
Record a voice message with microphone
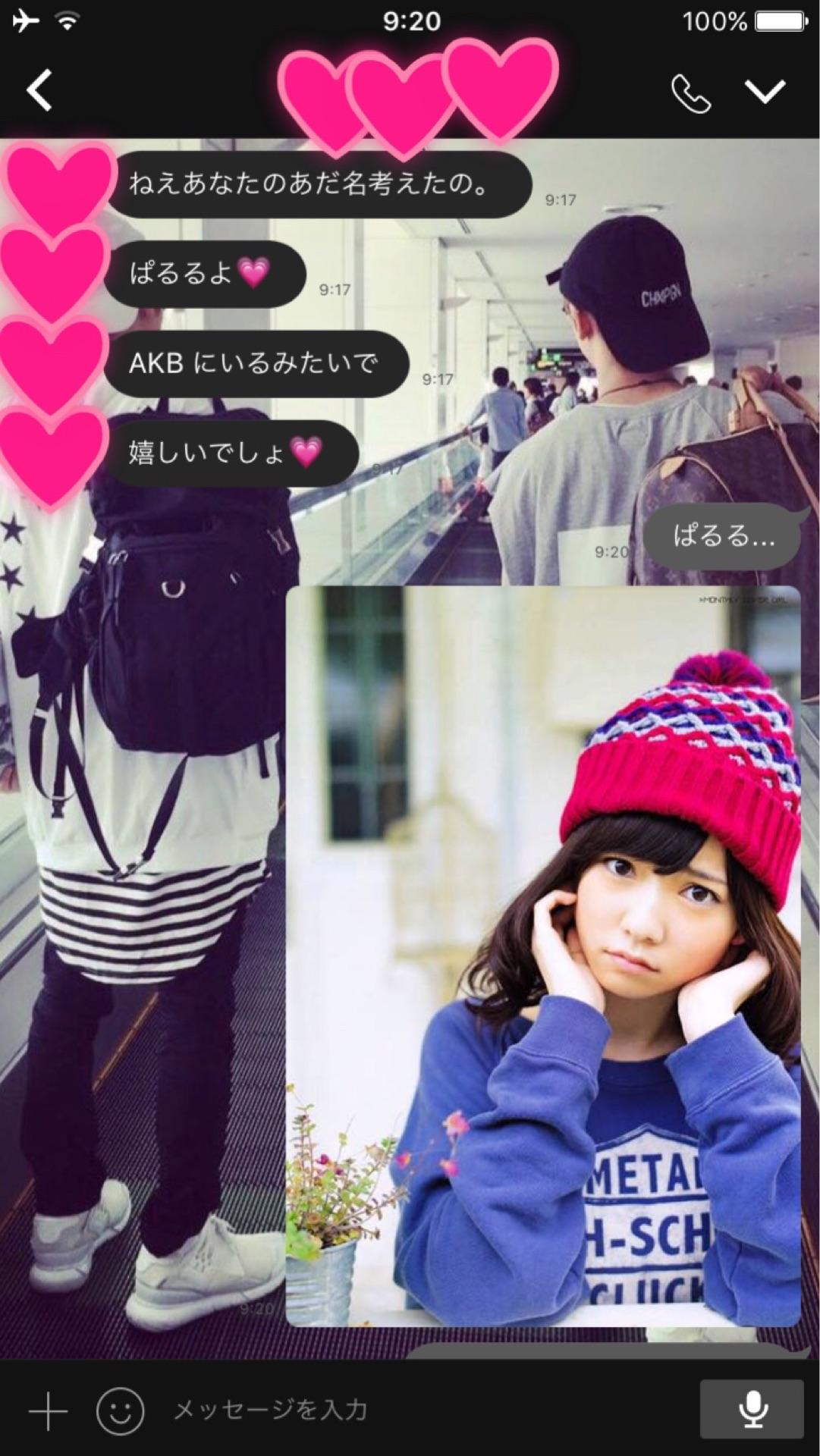point(752,1409)
